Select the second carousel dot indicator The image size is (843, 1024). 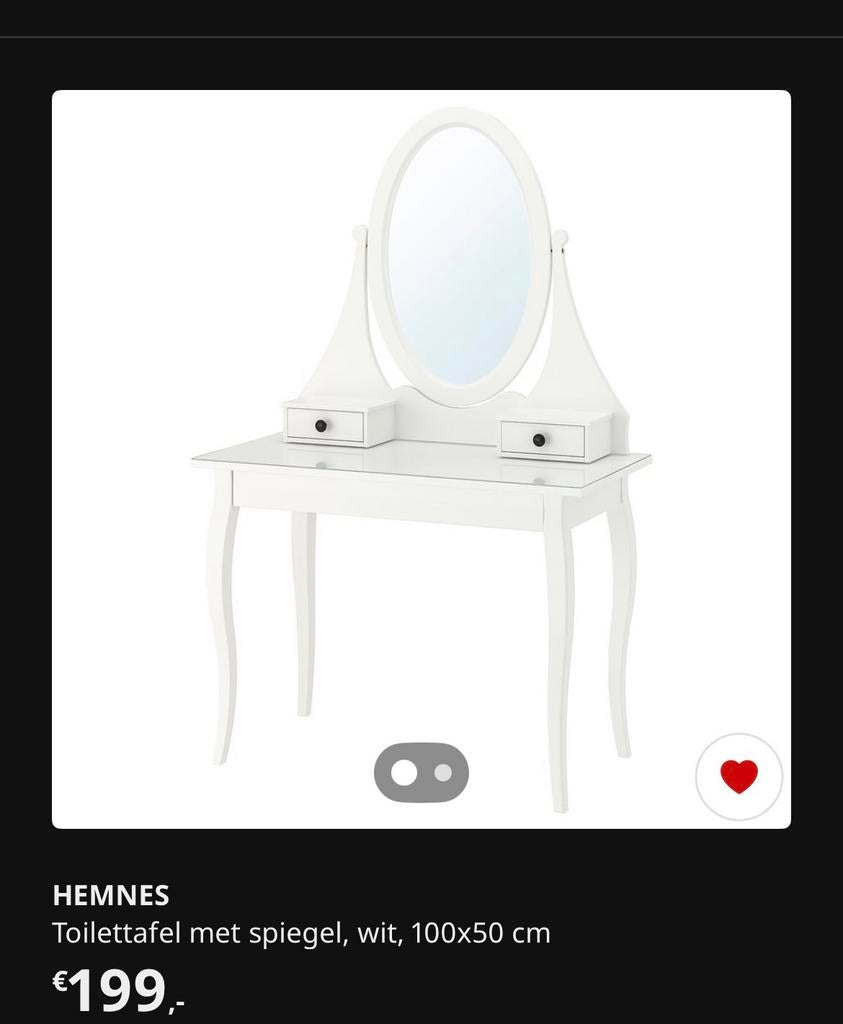(x=442, y=772)
